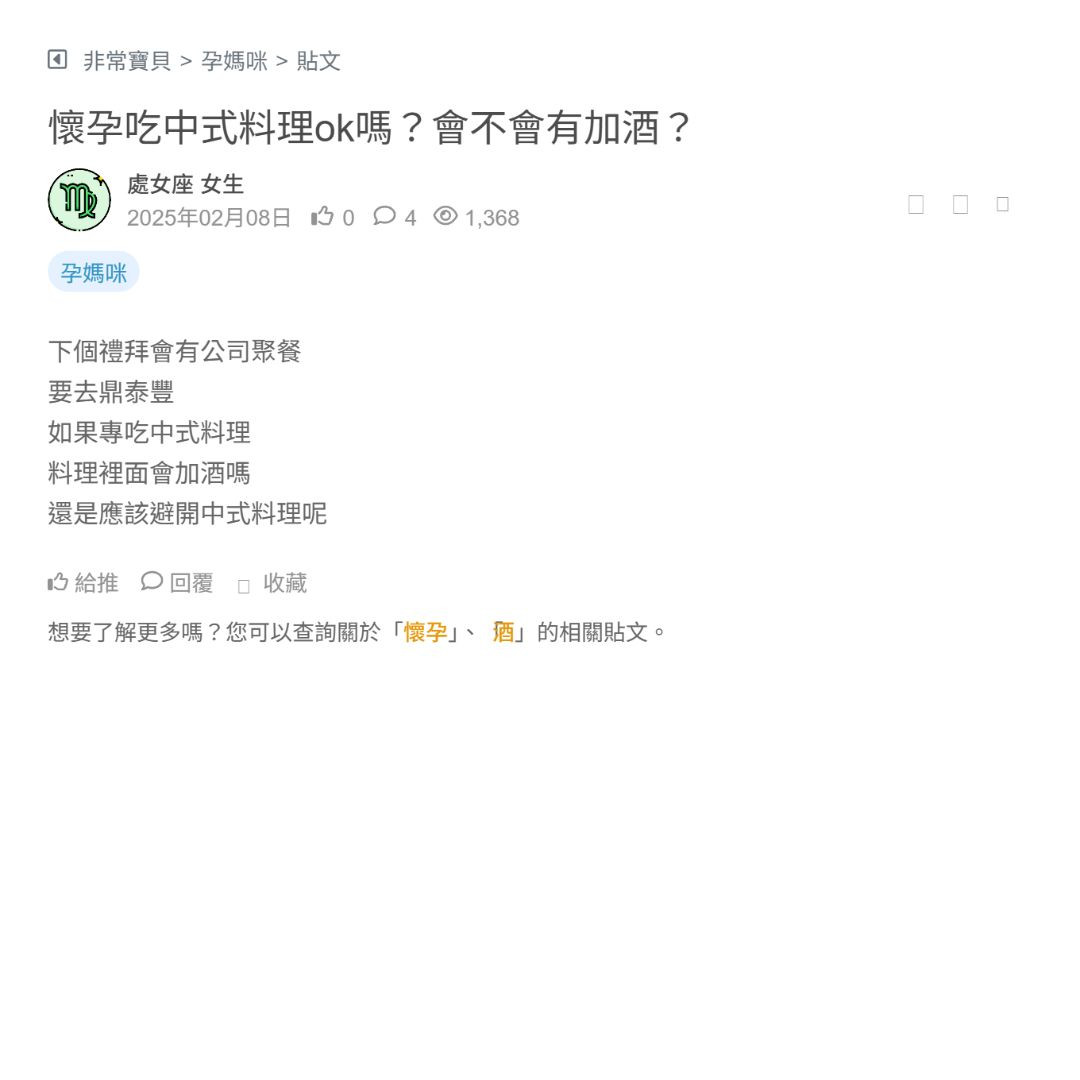Open the 孕媽咪 breadcrumb link
Viewport: 1080px width, 1080px height.
234,61
